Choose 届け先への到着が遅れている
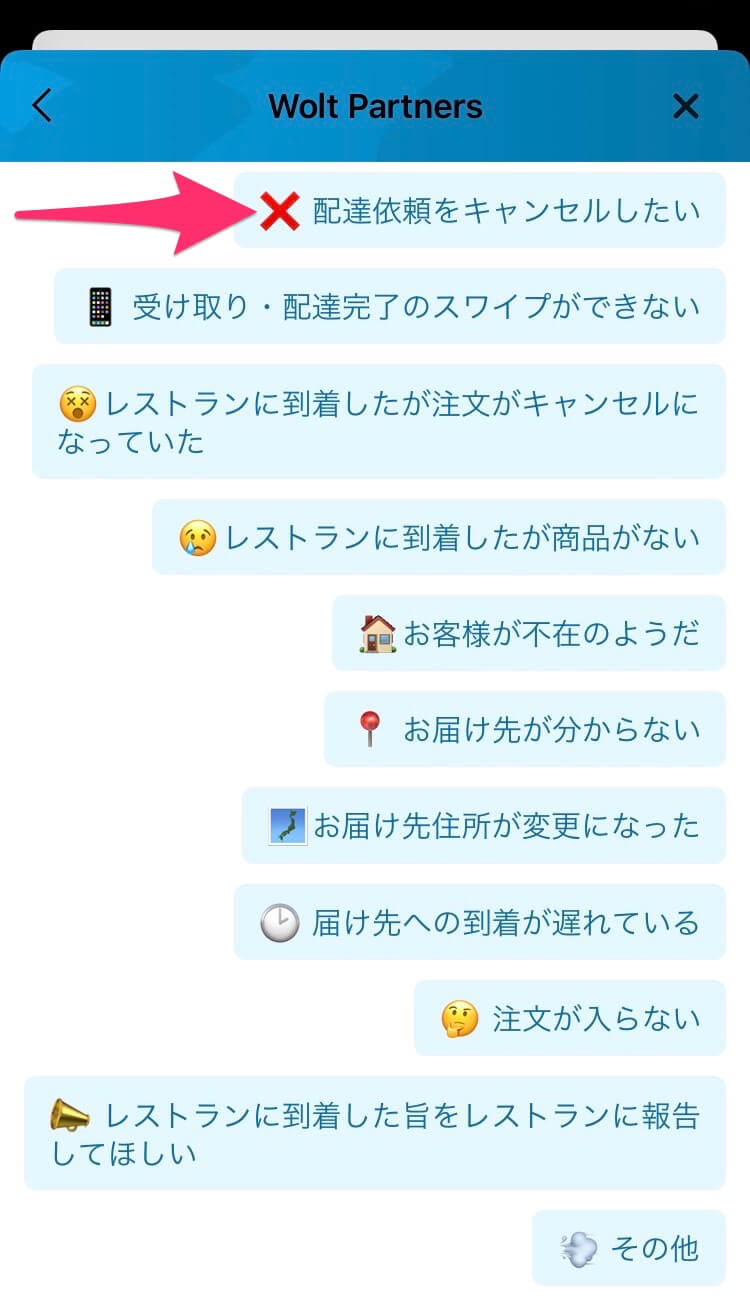The width and height of the screenshot is (750, 1304). pos(479,922)
